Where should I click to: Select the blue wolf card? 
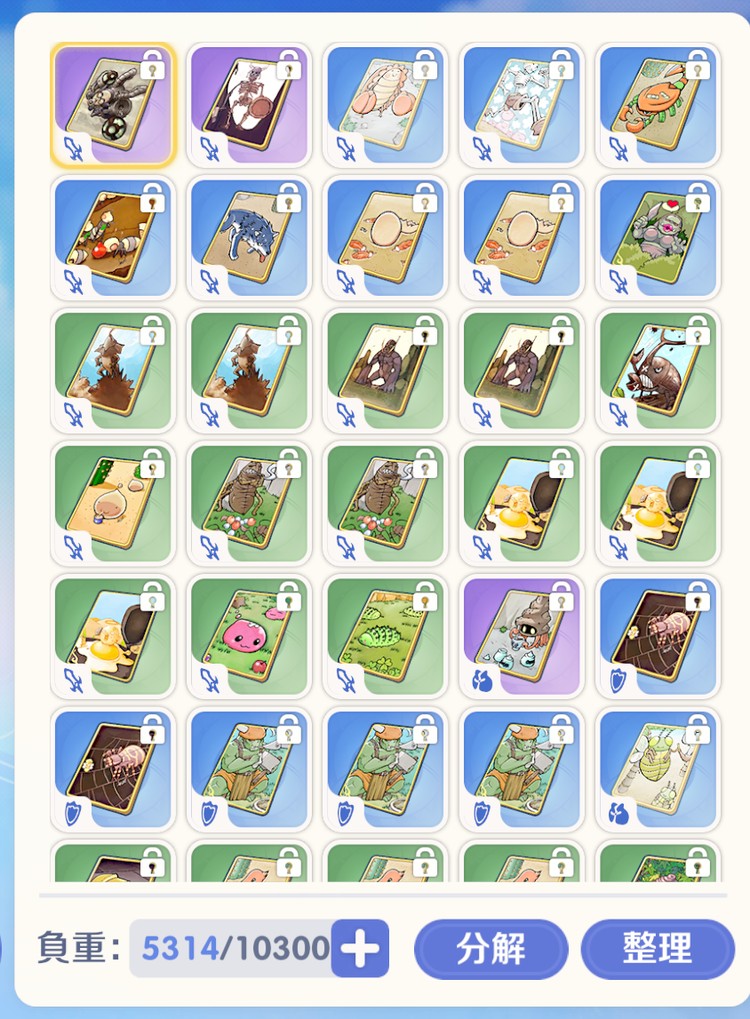point(249,238)
